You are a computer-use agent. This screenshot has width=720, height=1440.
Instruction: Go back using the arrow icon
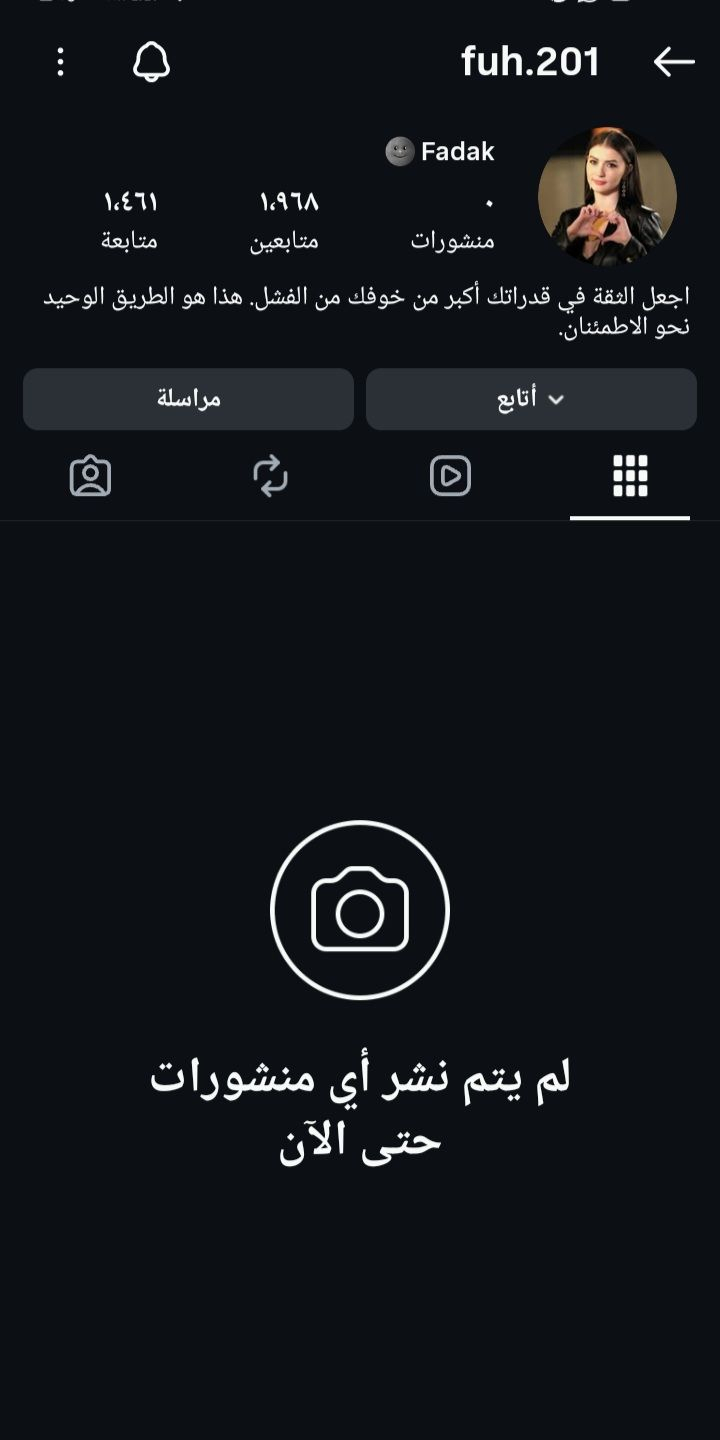pos(673,62)
